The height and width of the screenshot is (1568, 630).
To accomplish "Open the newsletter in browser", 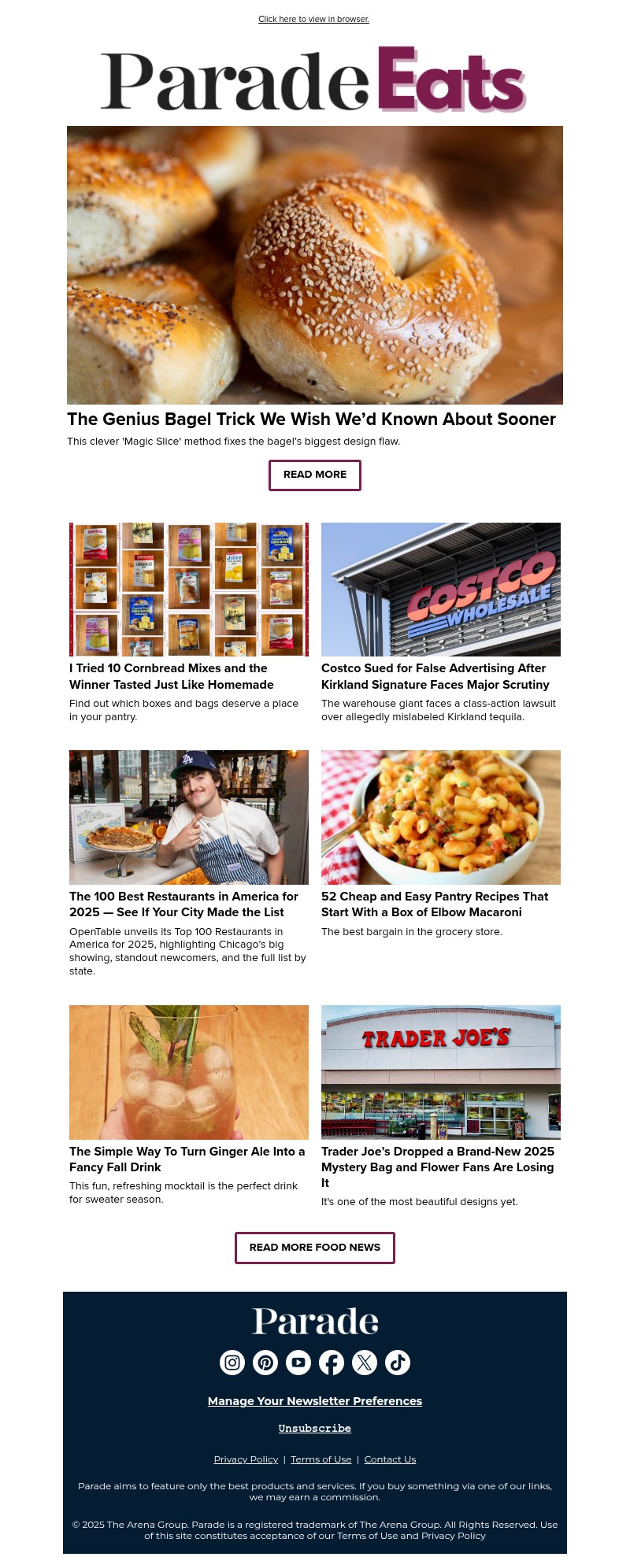I will click(313, 19).
